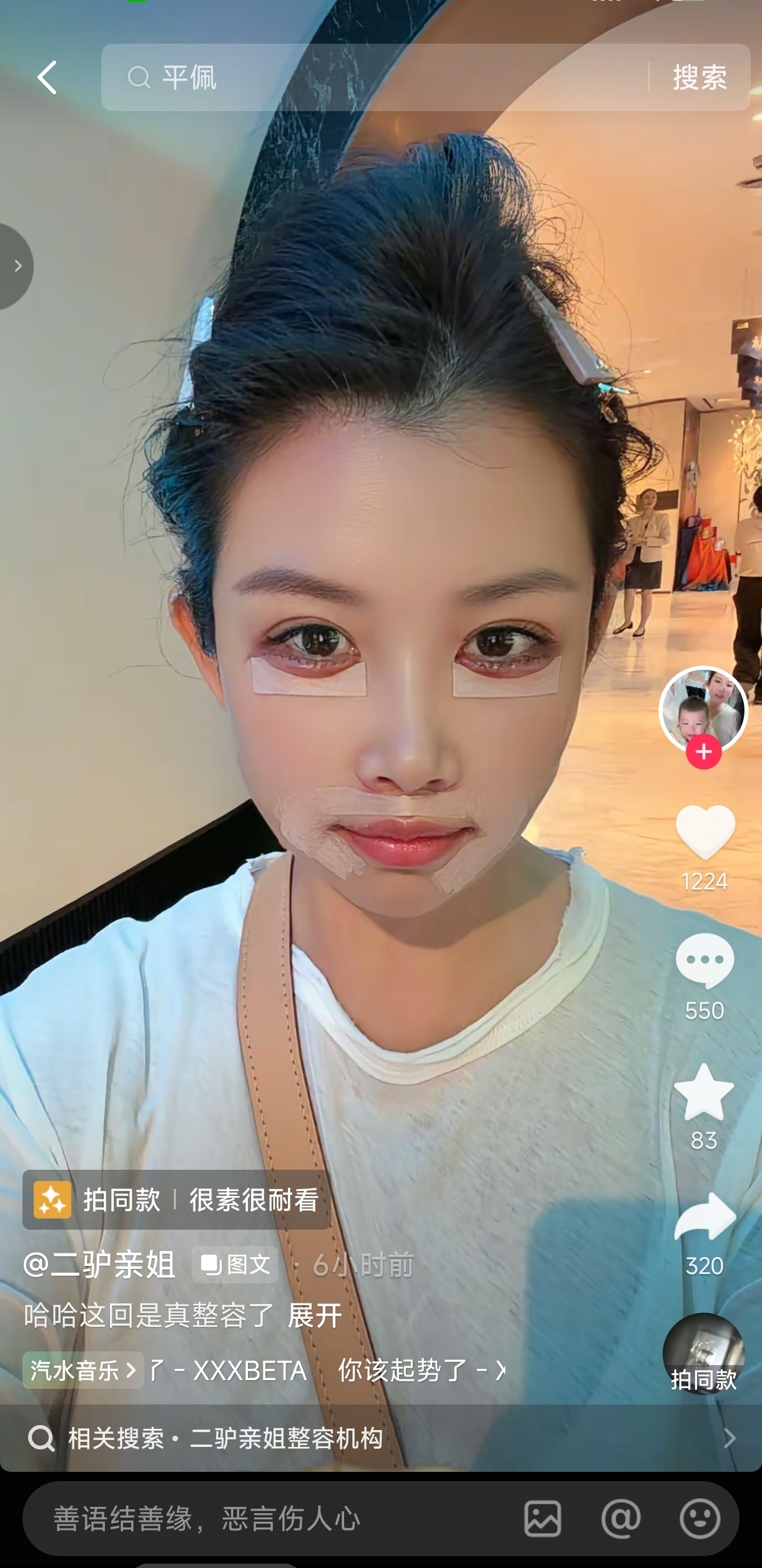Expand the caption with 展开
The height and width of the screenshot is (1568, 762).
(315, 1316)
